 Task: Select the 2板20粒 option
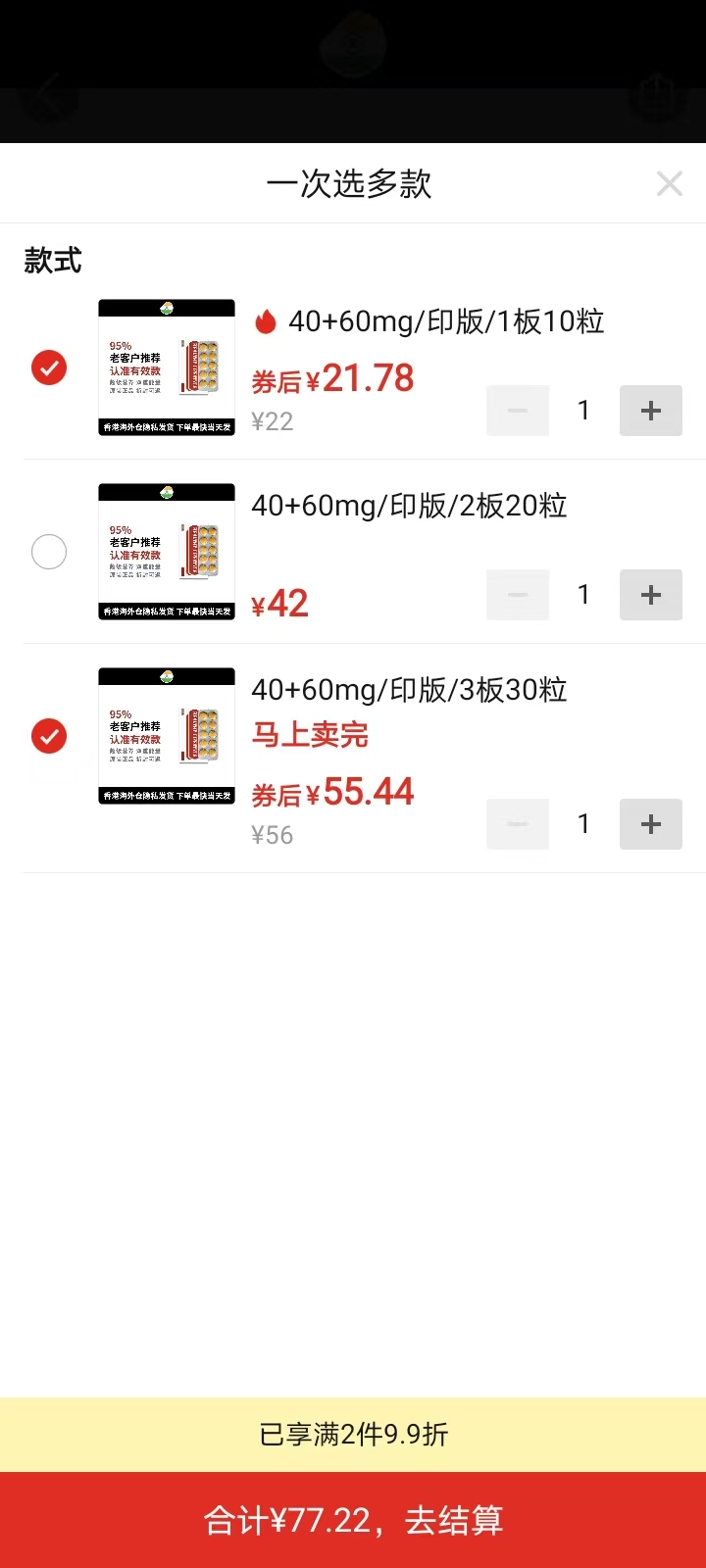[x=49, y=552]
